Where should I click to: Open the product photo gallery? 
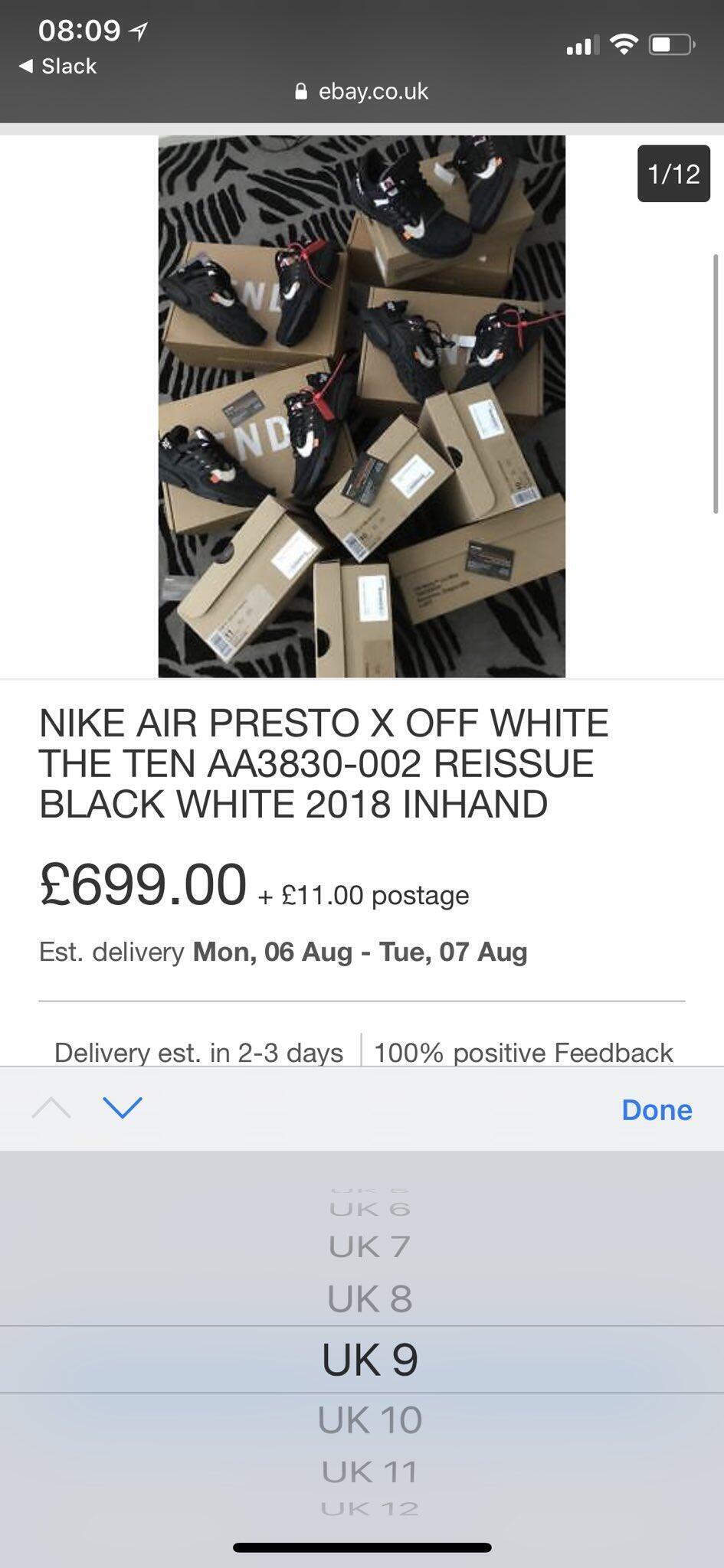[x=362, y=407]
